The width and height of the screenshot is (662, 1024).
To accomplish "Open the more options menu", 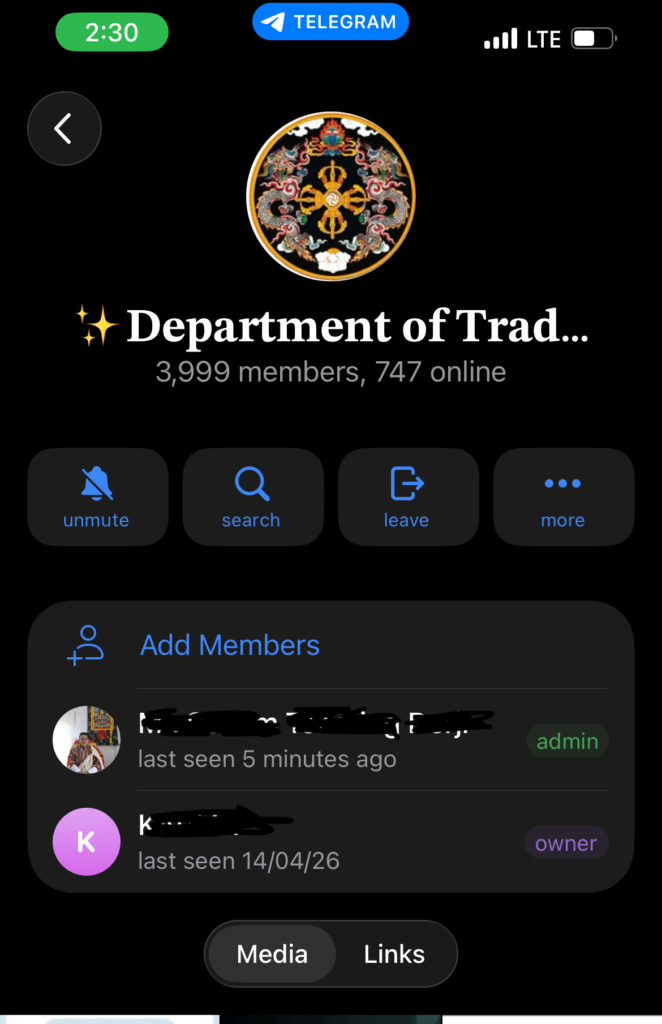I will (563, 497).
